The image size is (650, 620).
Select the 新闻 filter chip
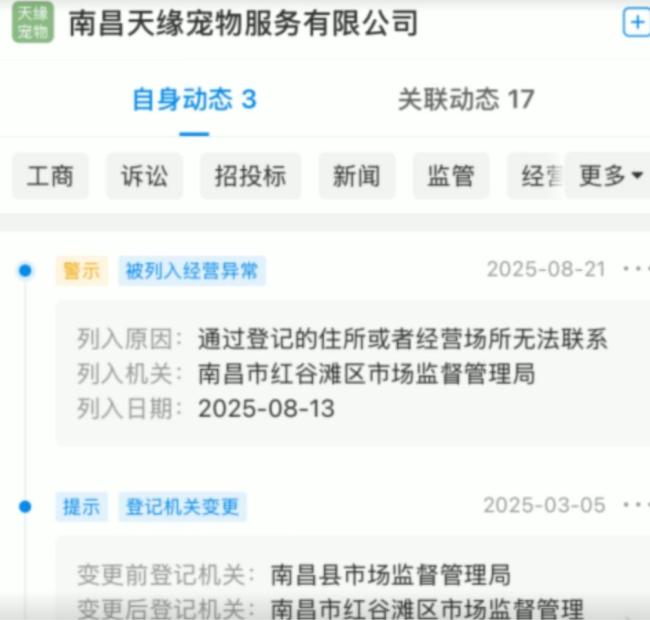(x=356, y=177)
